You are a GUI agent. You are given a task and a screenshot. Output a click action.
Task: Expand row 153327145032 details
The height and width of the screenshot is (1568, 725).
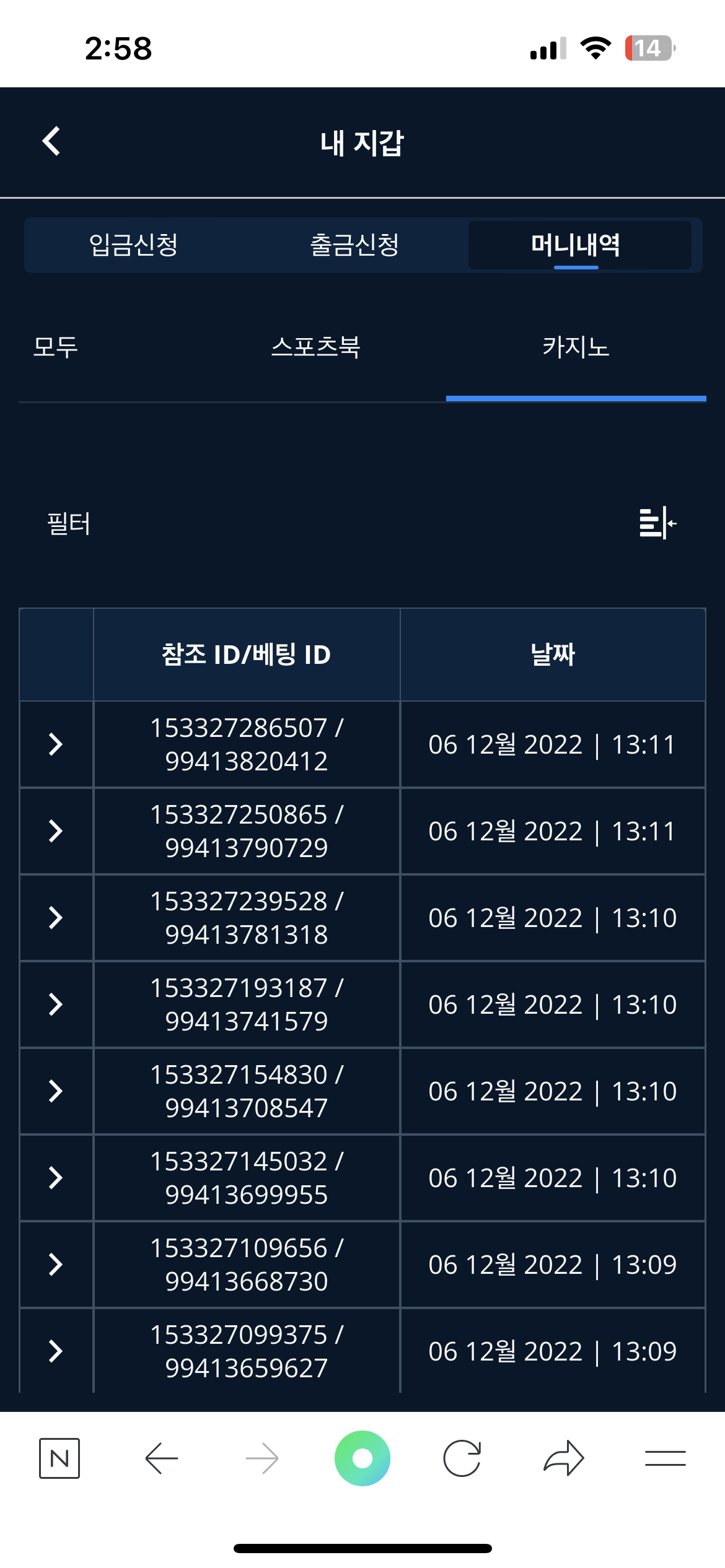pos(56,1177)
